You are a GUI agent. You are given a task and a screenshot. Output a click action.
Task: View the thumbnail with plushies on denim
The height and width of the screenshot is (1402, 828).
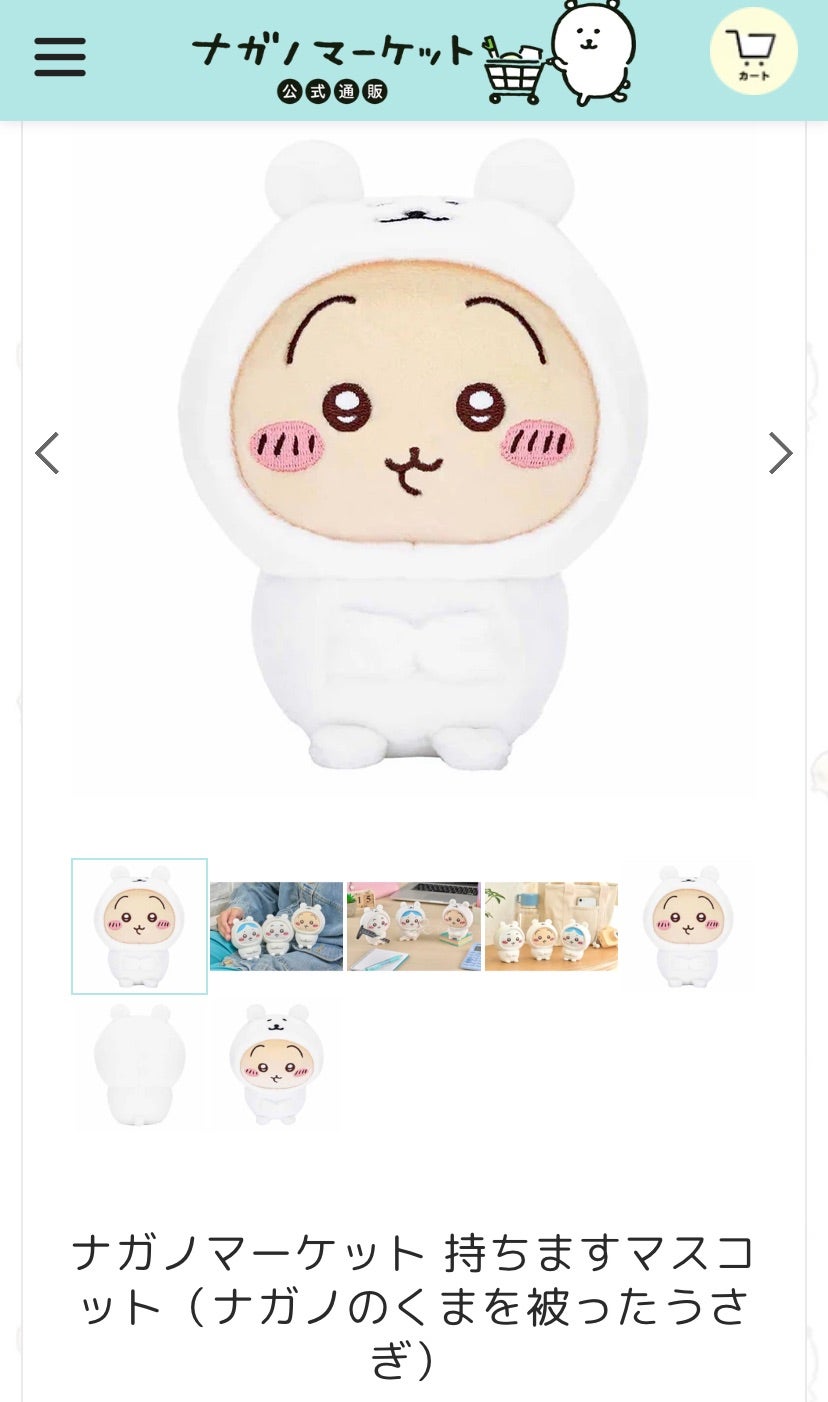click(x=276, y=926)
